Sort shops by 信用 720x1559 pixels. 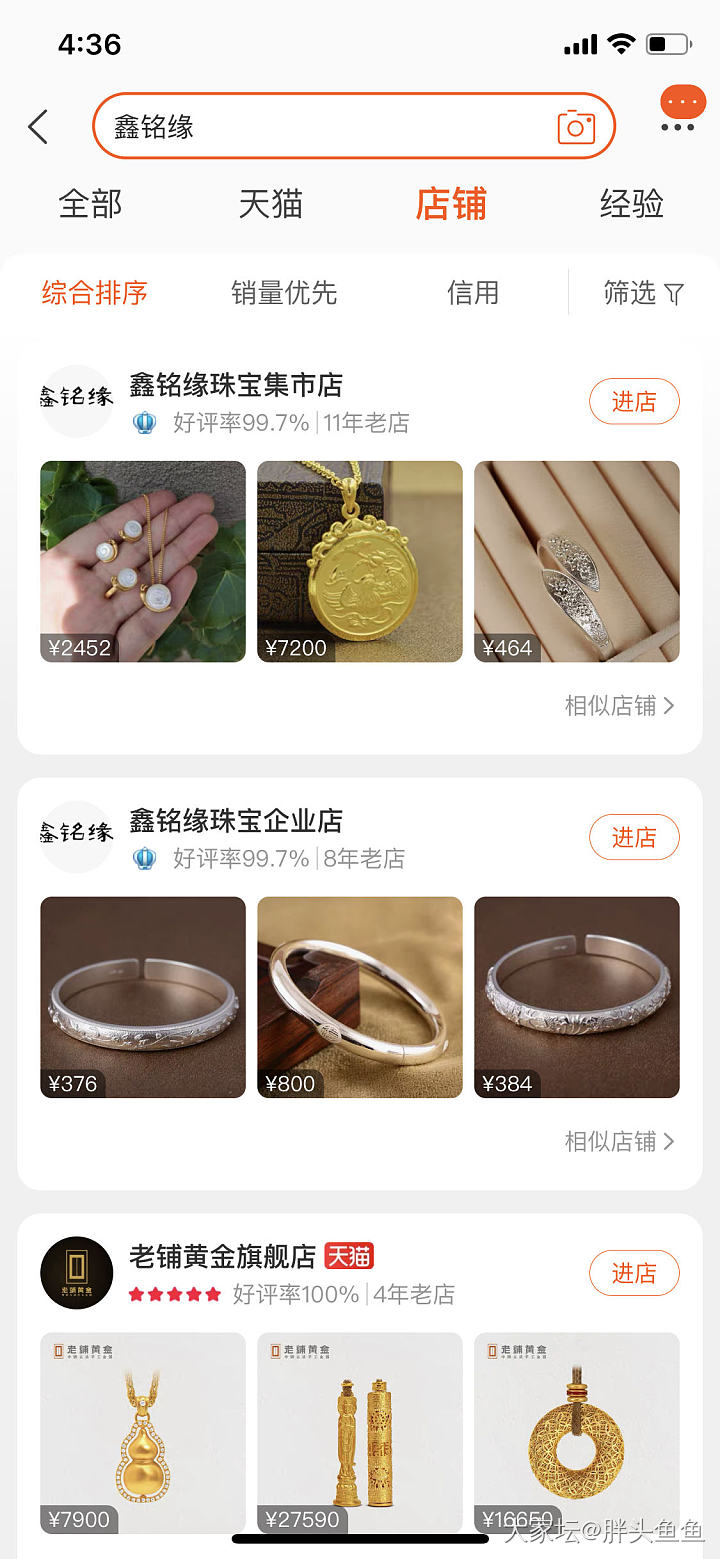(472, 293)
